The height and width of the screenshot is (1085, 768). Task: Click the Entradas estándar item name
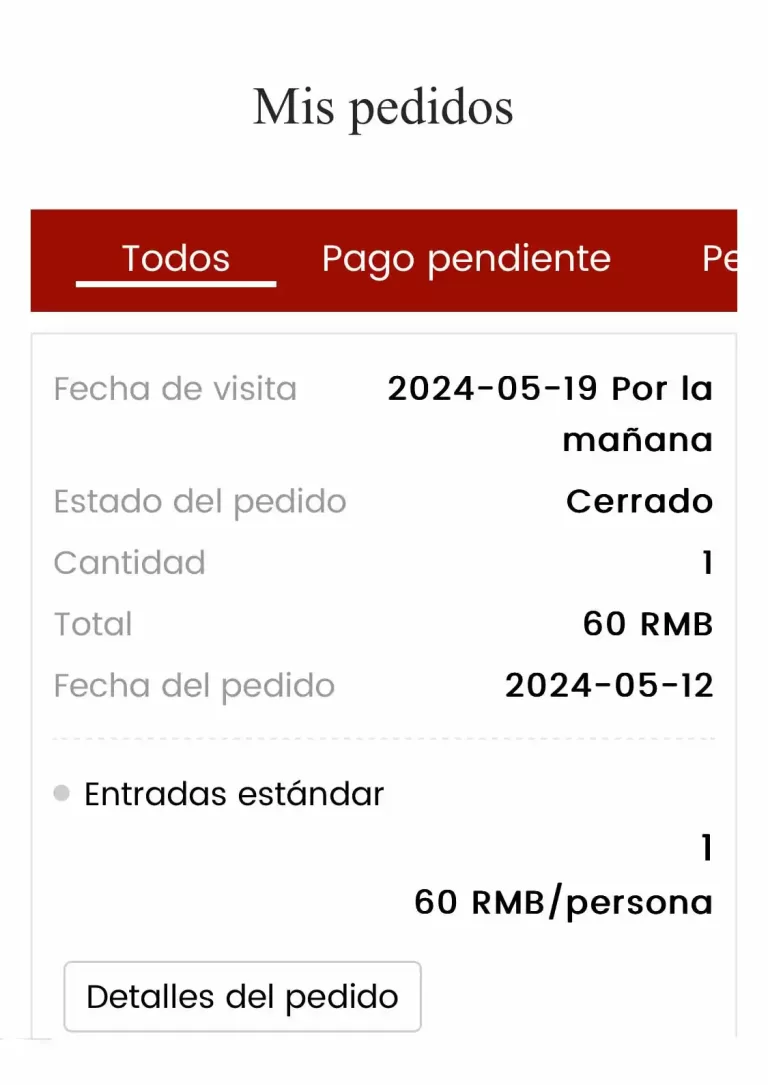[x=234, y=793]
